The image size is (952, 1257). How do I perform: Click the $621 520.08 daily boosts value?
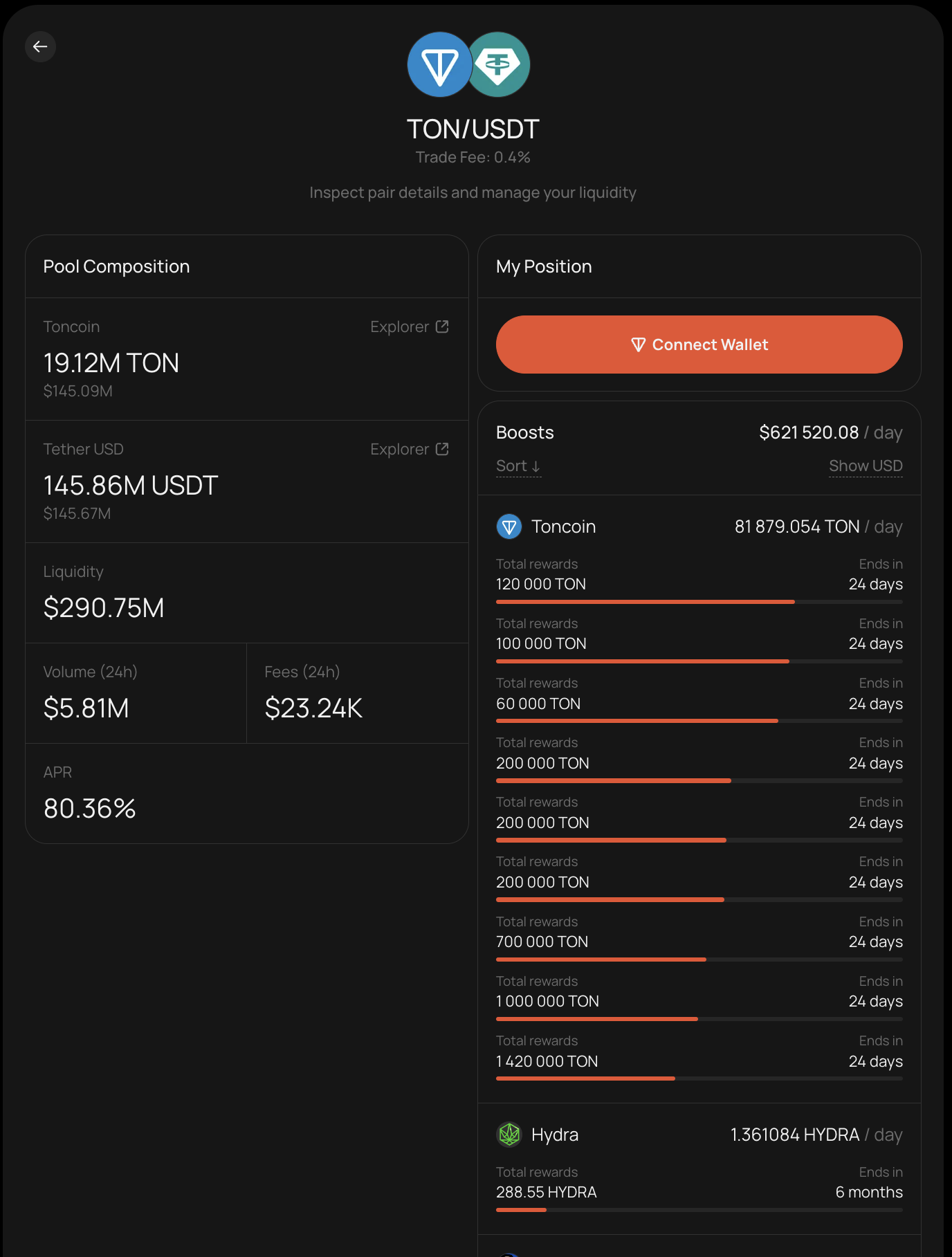[x=809, y=432]
